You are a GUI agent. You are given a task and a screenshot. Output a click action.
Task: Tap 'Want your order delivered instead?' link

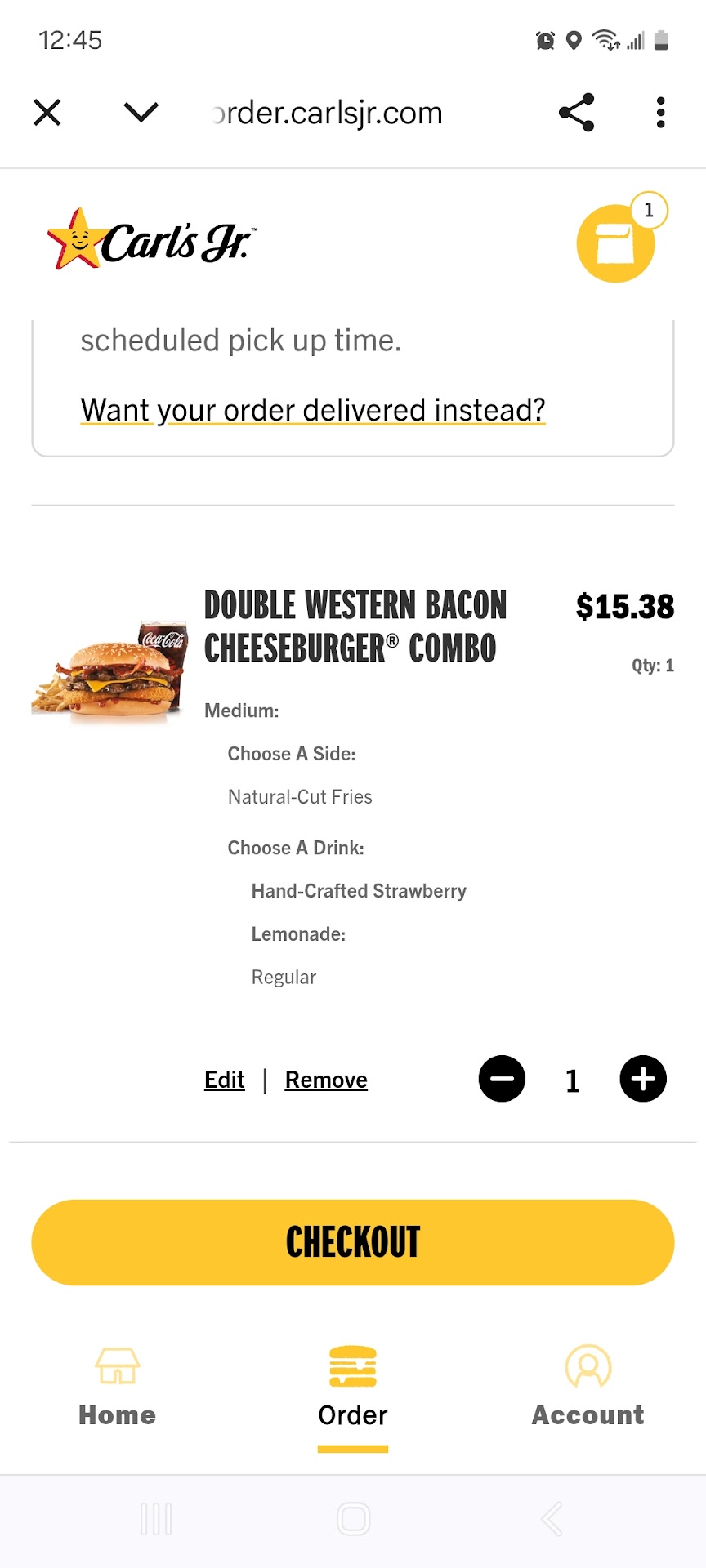tap(312, 410)
